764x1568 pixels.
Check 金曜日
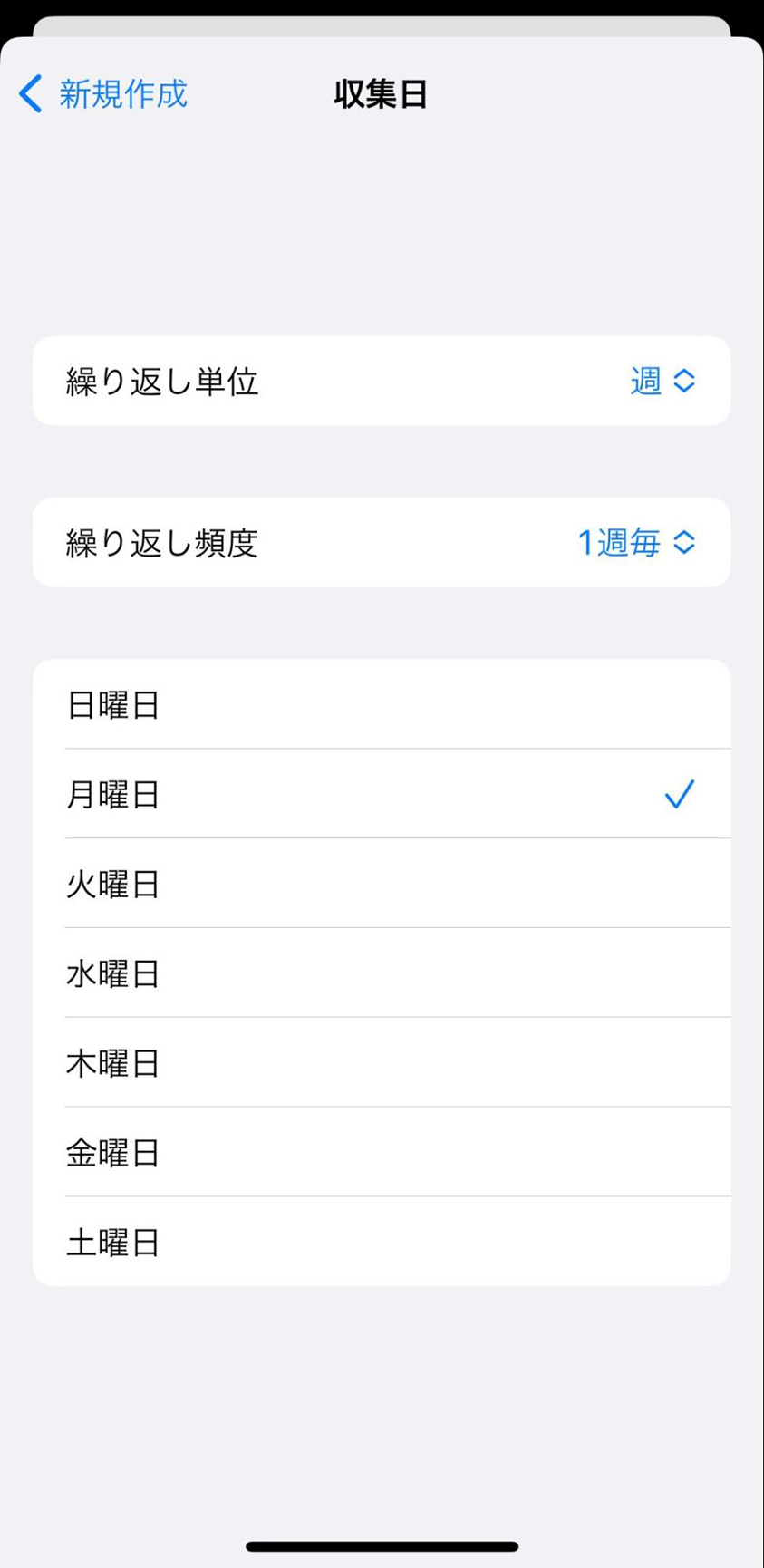click(x=382, y=1152)
